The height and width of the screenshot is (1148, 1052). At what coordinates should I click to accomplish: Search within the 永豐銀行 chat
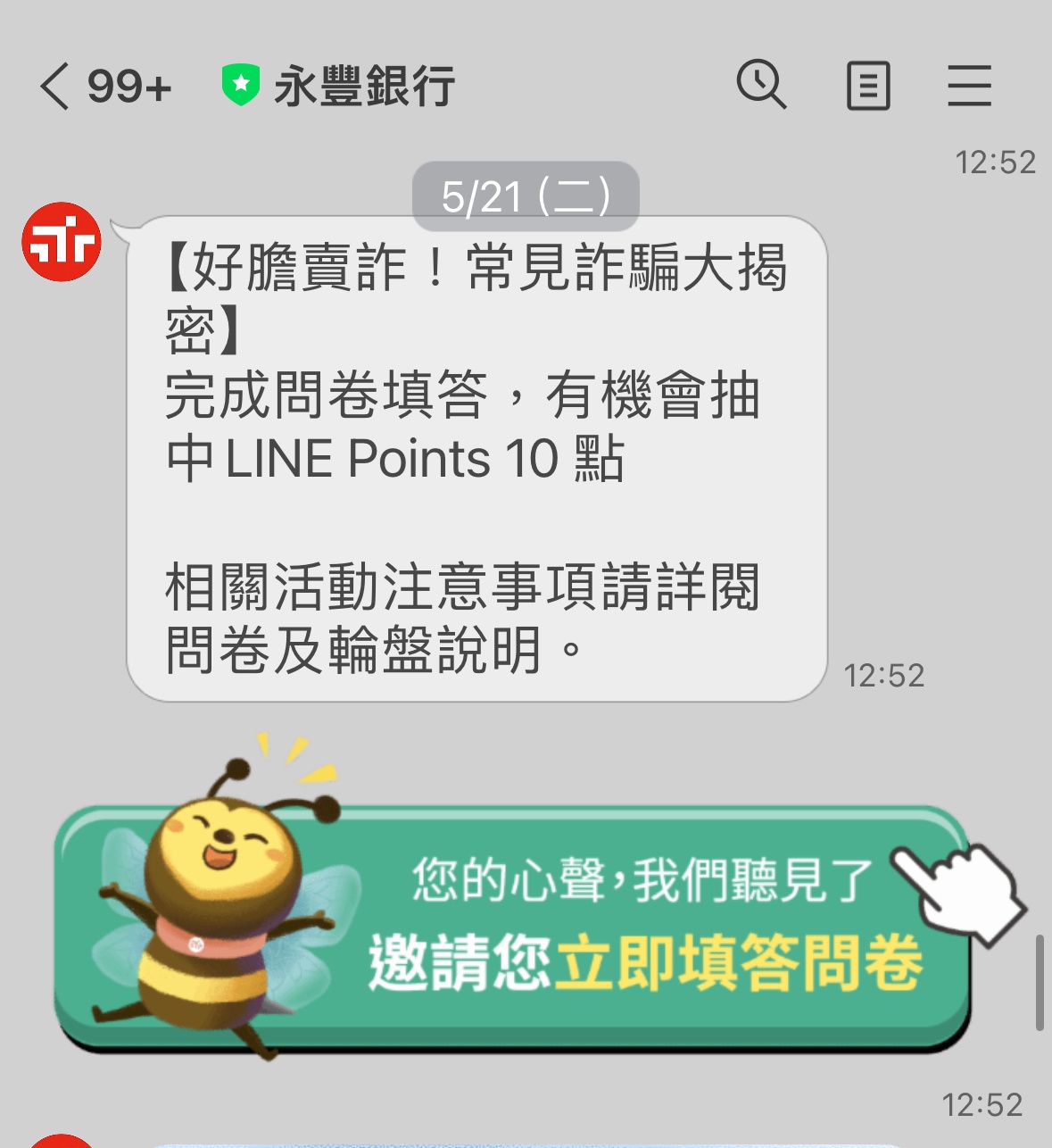pyautogui.click(x=761, y=86)
